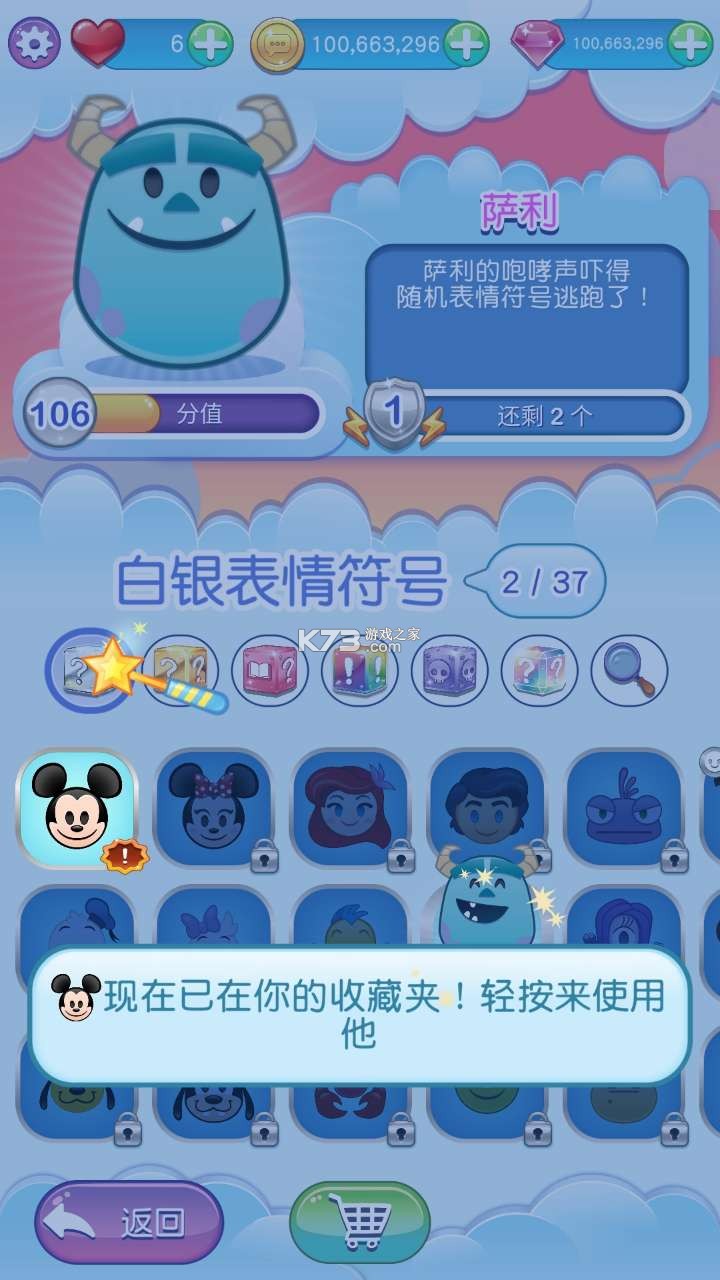Choose the locked lizard monster emoji
This screenshot has width=720, height=1280.
tap(626, 808)
